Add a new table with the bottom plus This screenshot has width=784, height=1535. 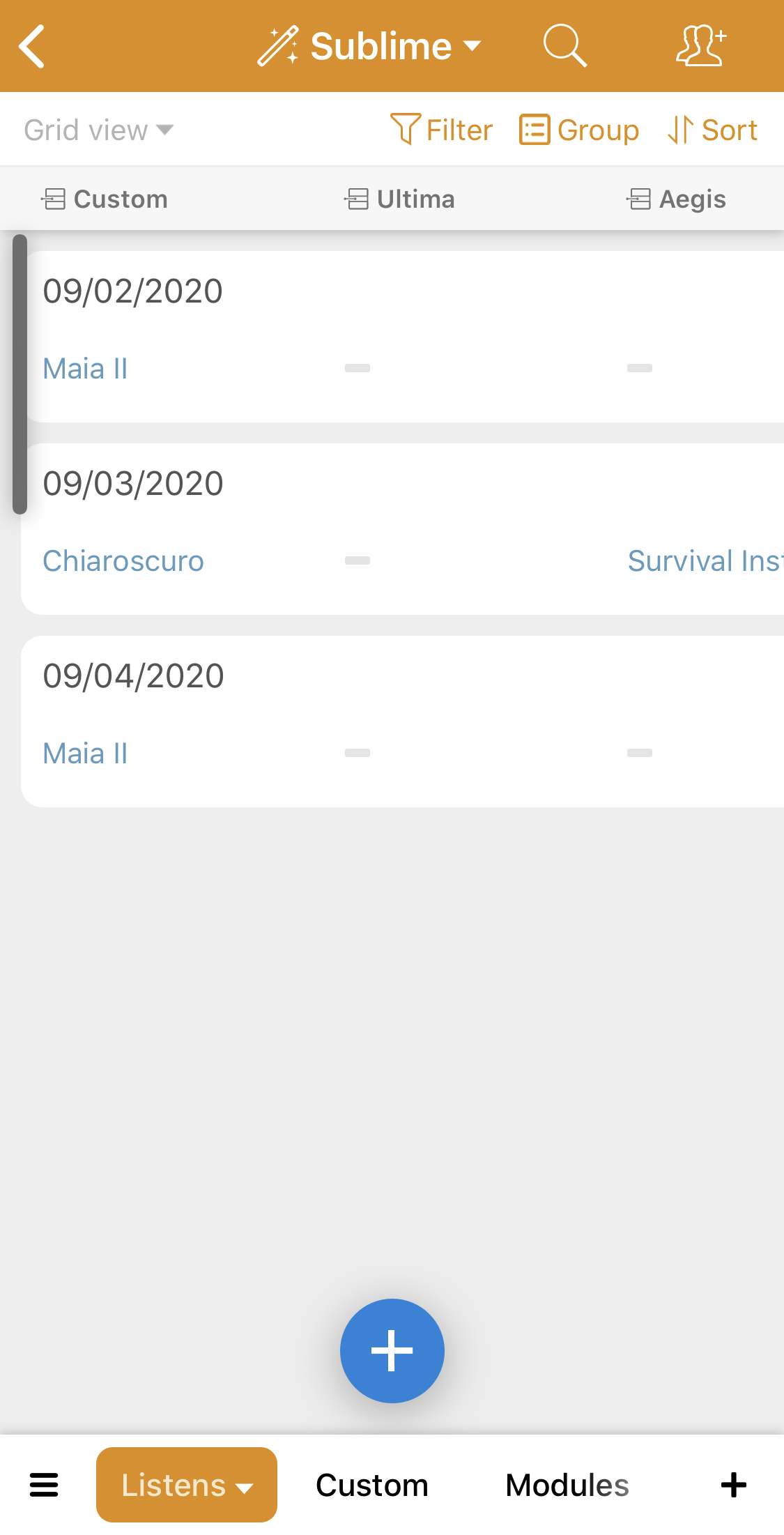[734, 1485]
